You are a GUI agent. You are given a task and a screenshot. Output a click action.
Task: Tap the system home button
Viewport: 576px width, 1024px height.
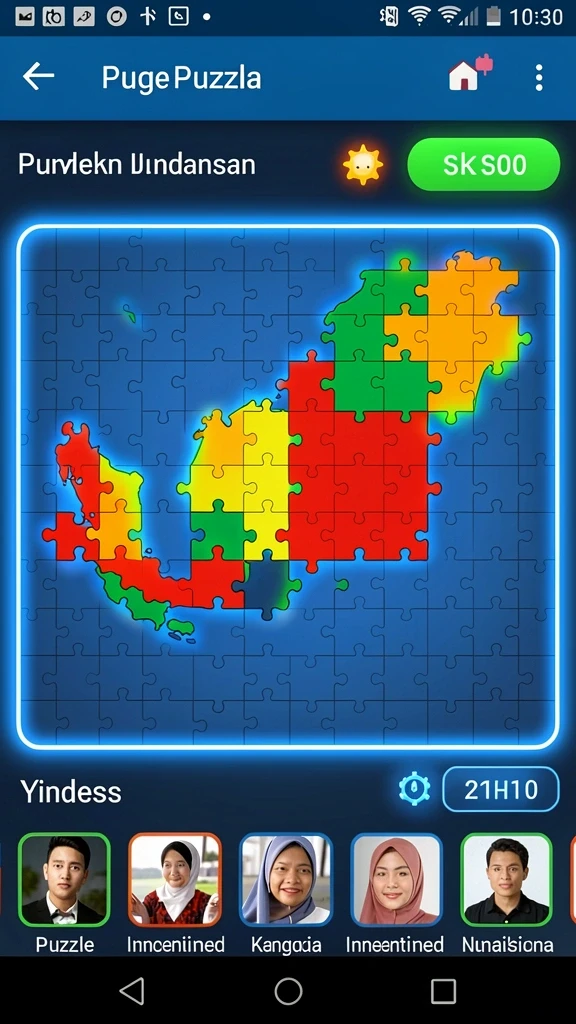[x=288, y=991]
